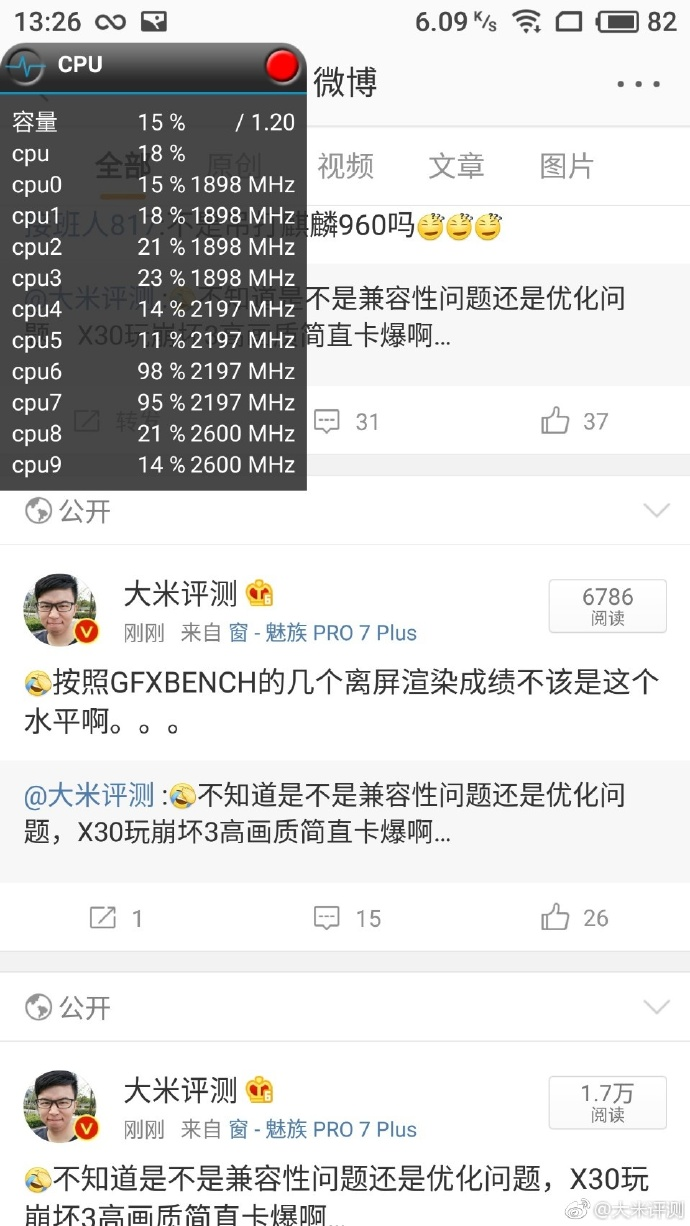Like the post with 26 likes

(x=574, y=918)
